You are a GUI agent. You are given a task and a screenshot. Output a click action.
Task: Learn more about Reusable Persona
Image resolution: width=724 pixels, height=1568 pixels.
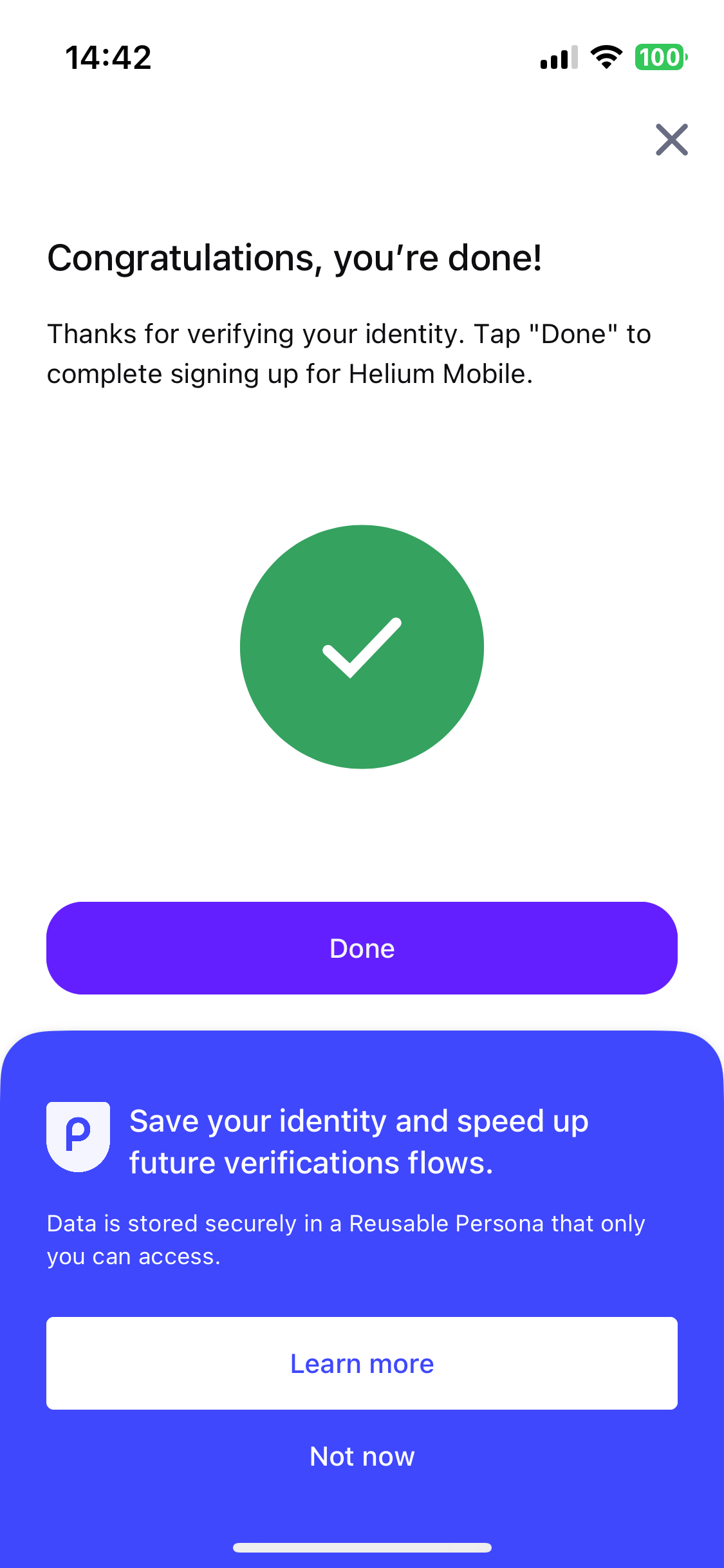(x=362, y=1363)
